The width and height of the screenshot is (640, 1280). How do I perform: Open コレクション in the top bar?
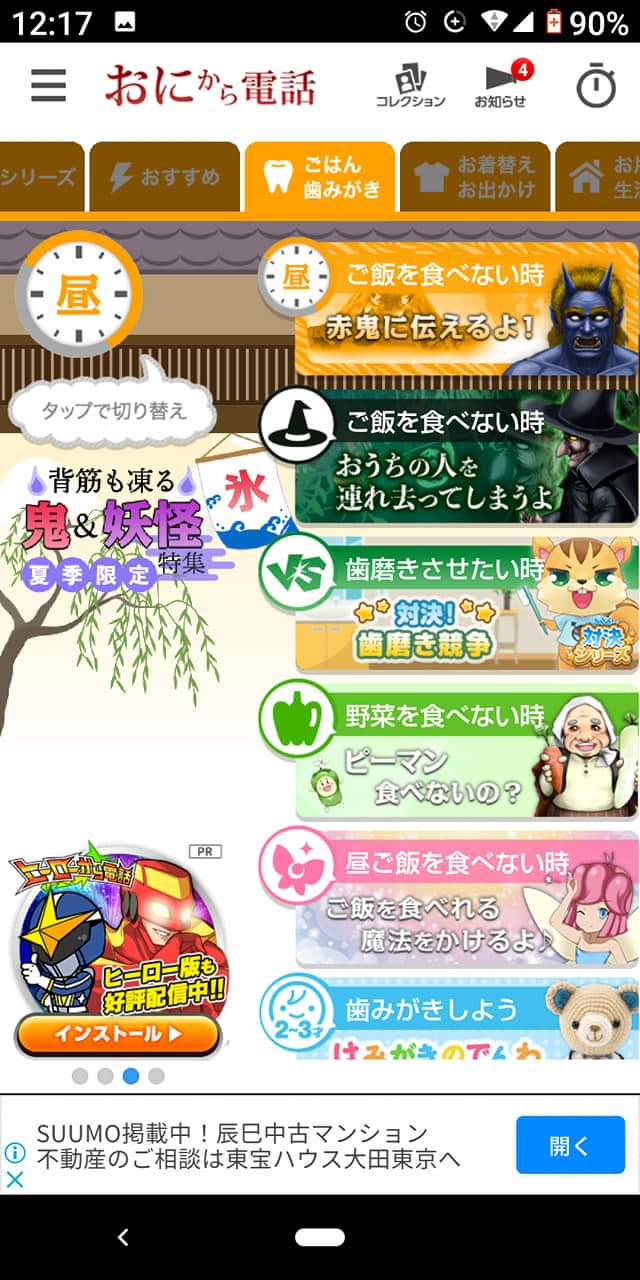(x=410, y=86)
